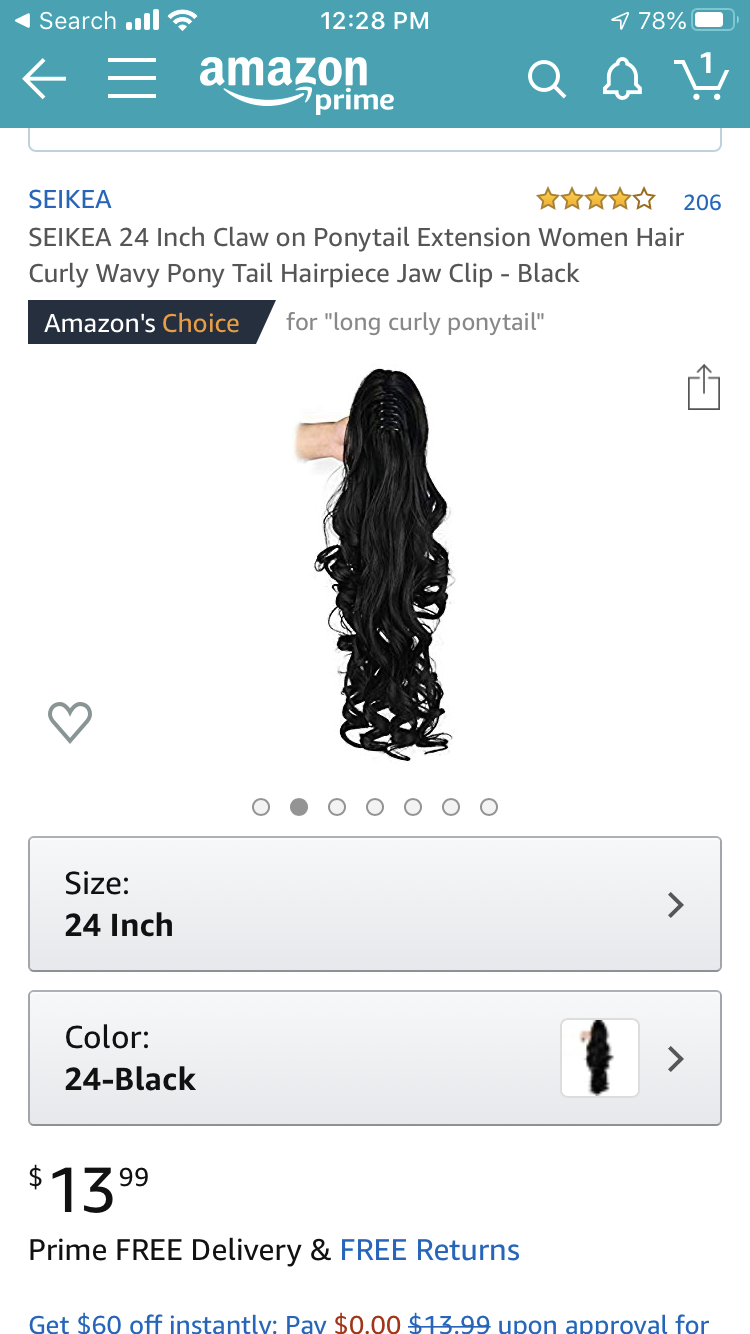View the shopping cart
Screen dimensions: 750x1334
[x=701, y=78]
